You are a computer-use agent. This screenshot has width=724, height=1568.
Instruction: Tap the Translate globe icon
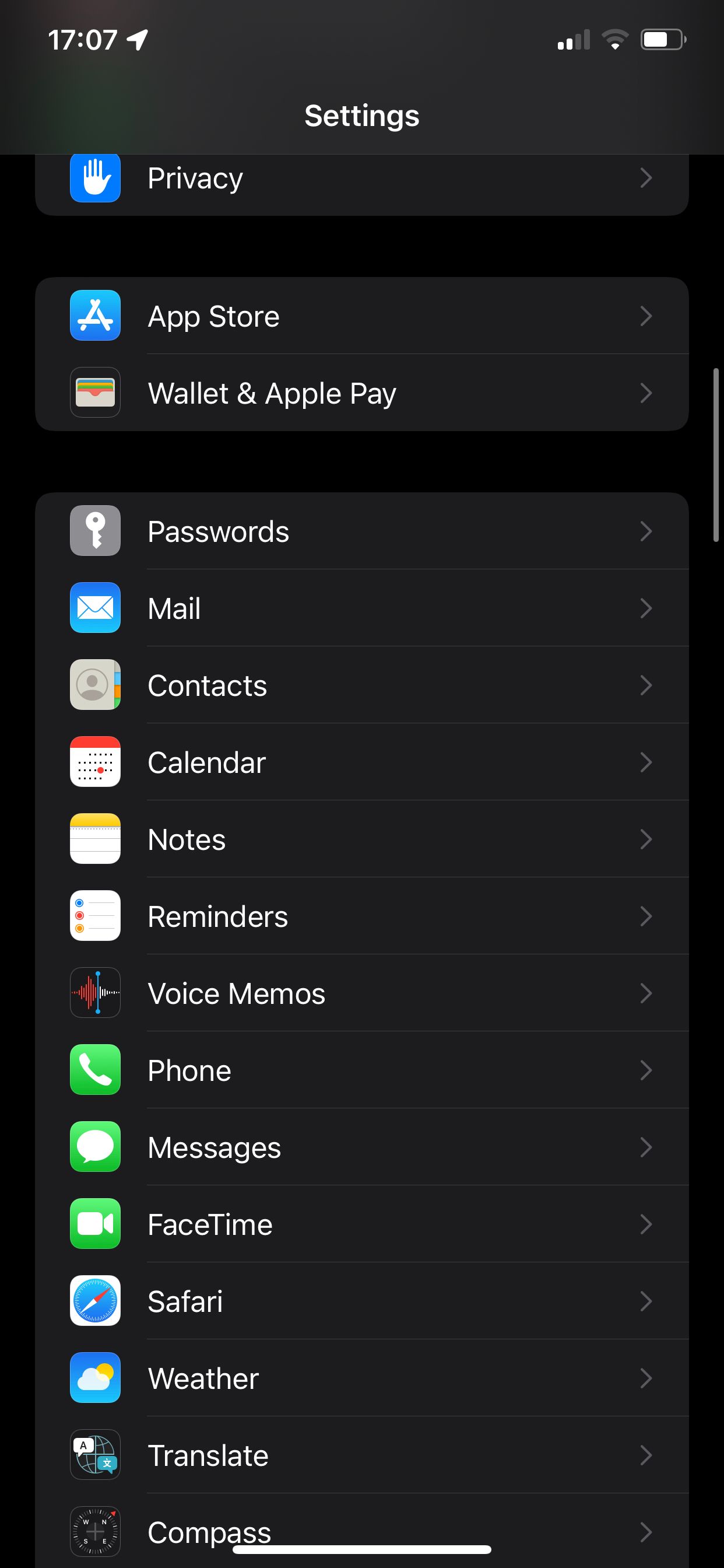[96, 1455]
